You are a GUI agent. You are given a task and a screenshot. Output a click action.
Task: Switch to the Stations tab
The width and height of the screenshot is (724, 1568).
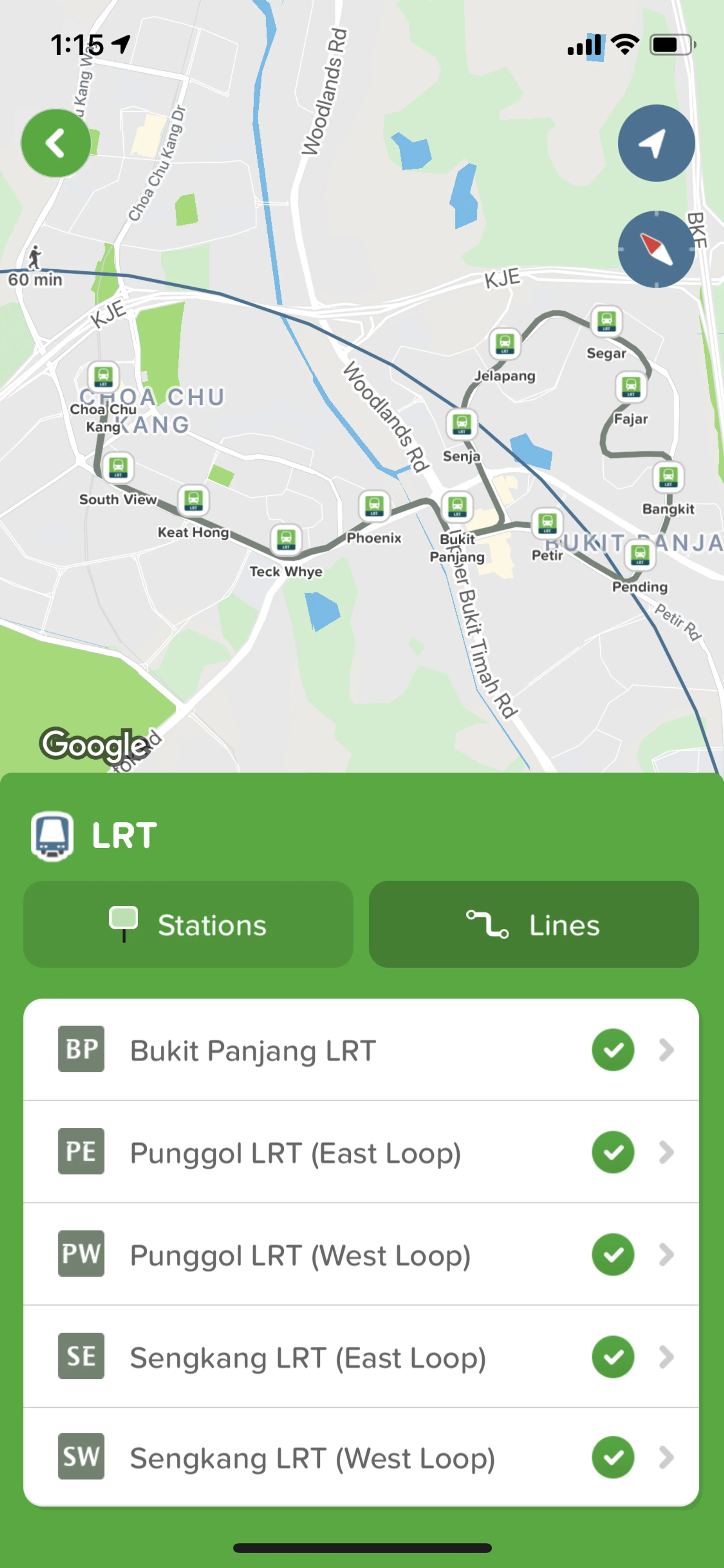[x=188, y=925]
